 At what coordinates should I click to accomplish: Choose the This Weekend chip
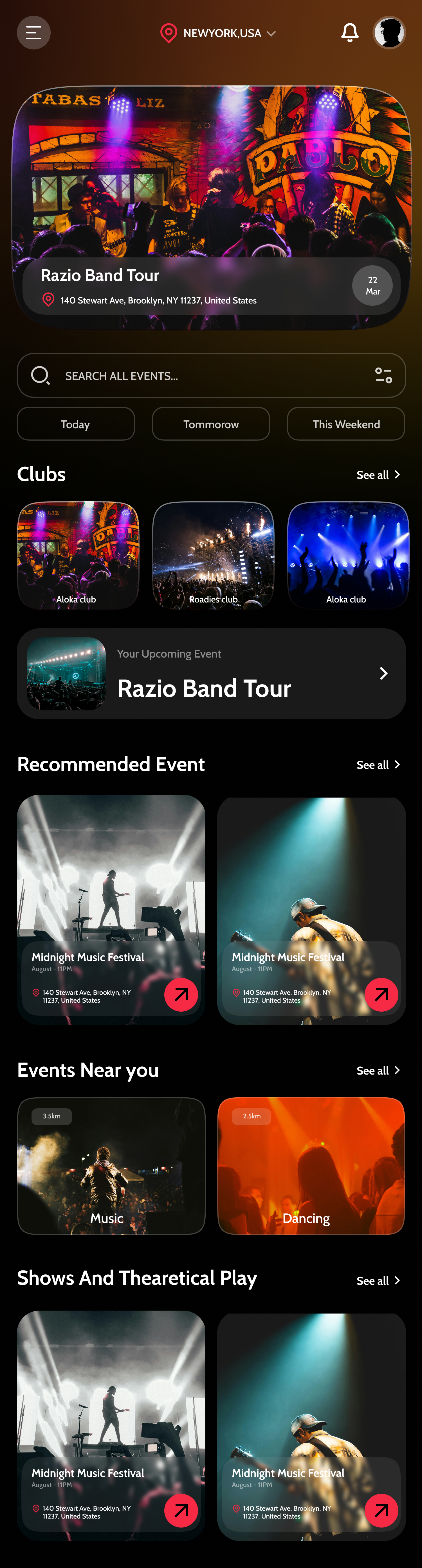point(346,424)
